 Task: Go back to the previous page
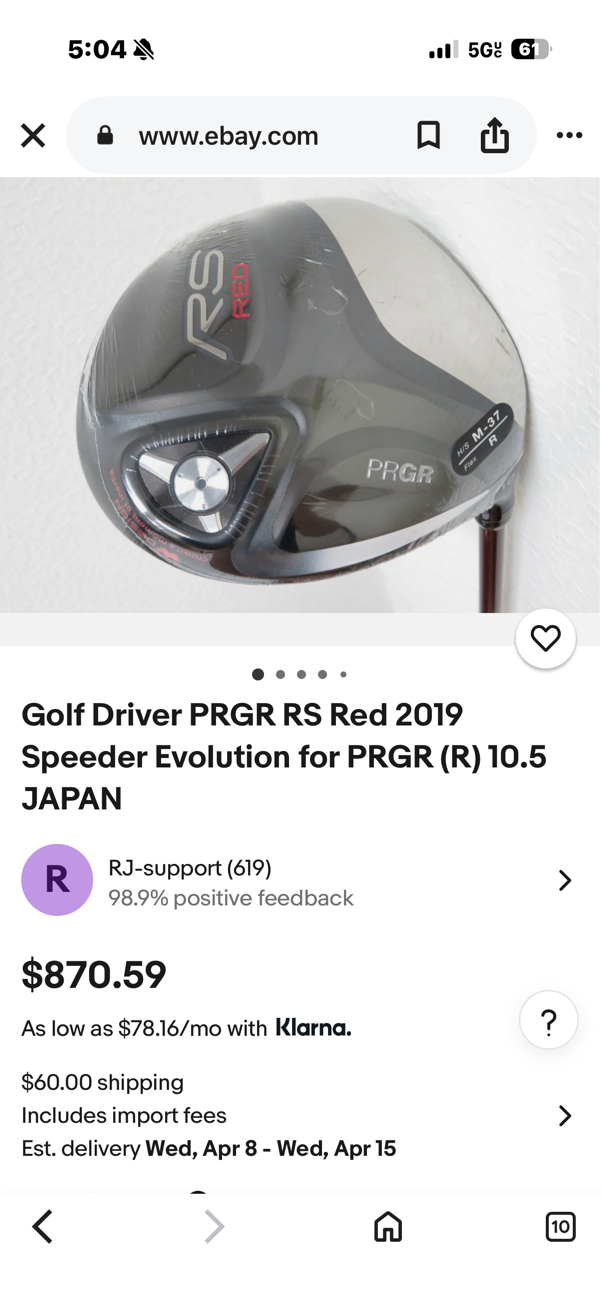(x=42, y=1226)
